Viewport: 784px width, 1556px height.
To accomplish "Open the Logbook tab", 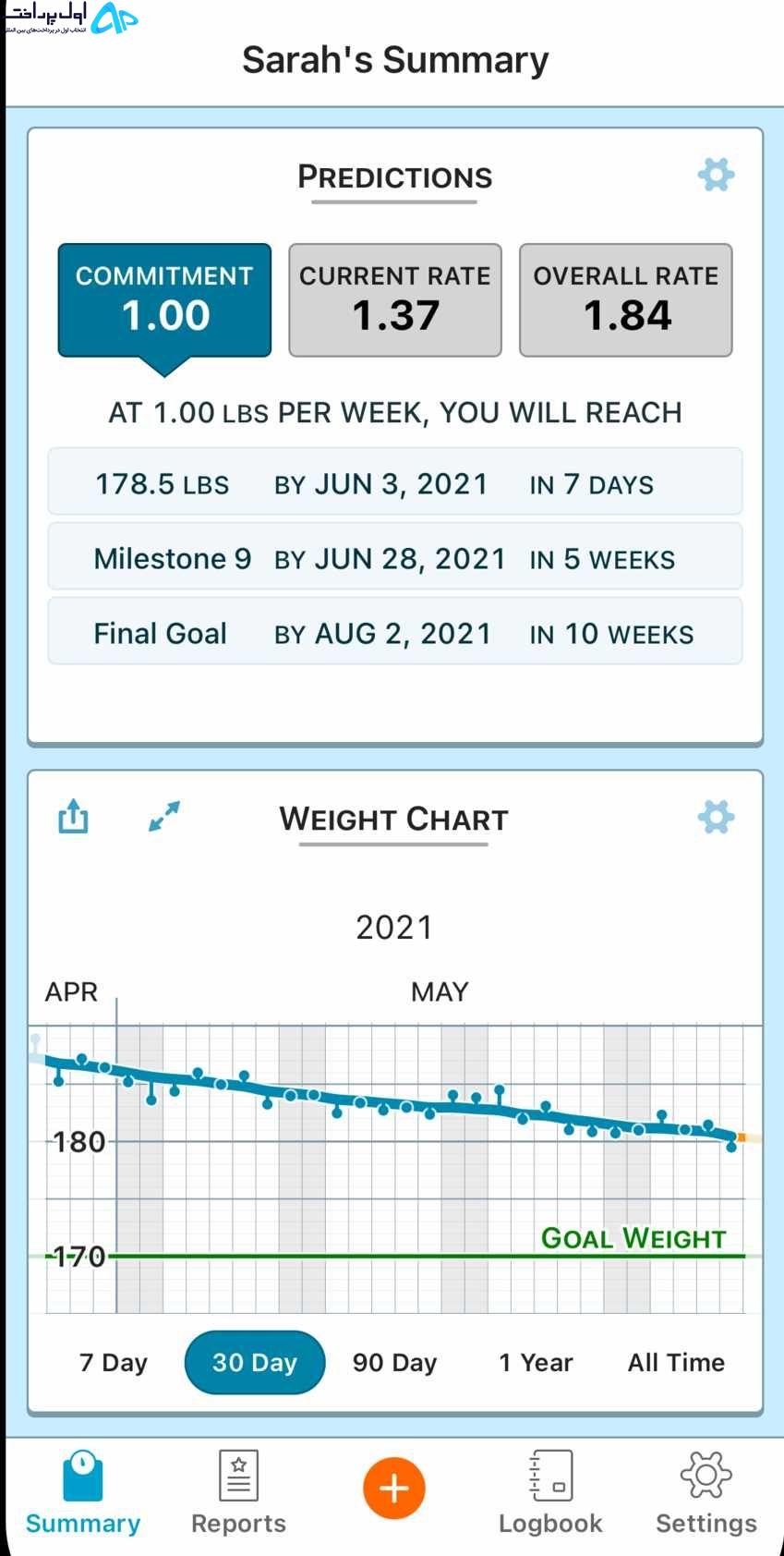I will [550, 1493].
